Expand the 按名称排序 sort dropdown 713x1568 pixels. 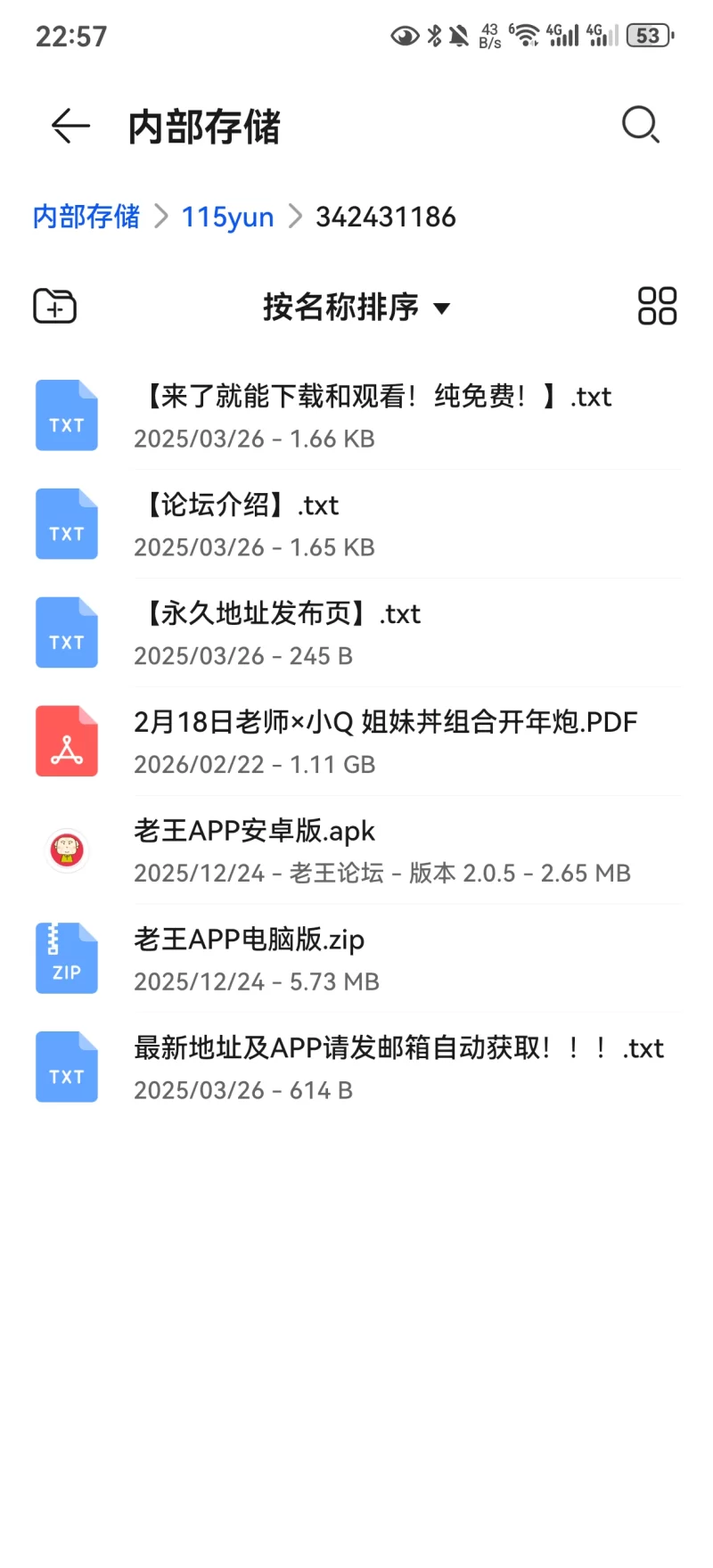(x=356, y=308)
